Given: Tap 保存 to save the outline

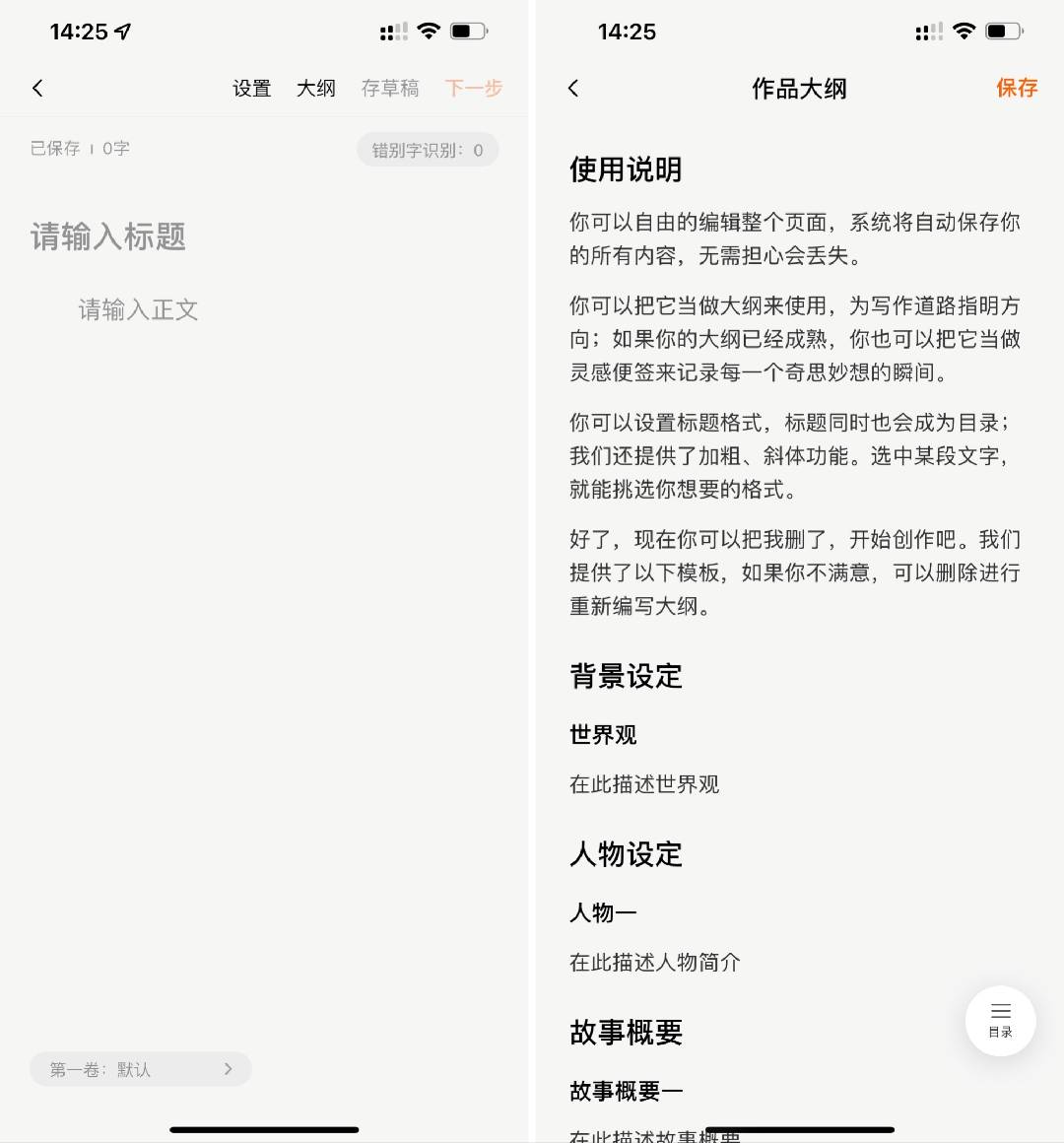Looking at the screenshot, I should click(x=1016, y=89).
